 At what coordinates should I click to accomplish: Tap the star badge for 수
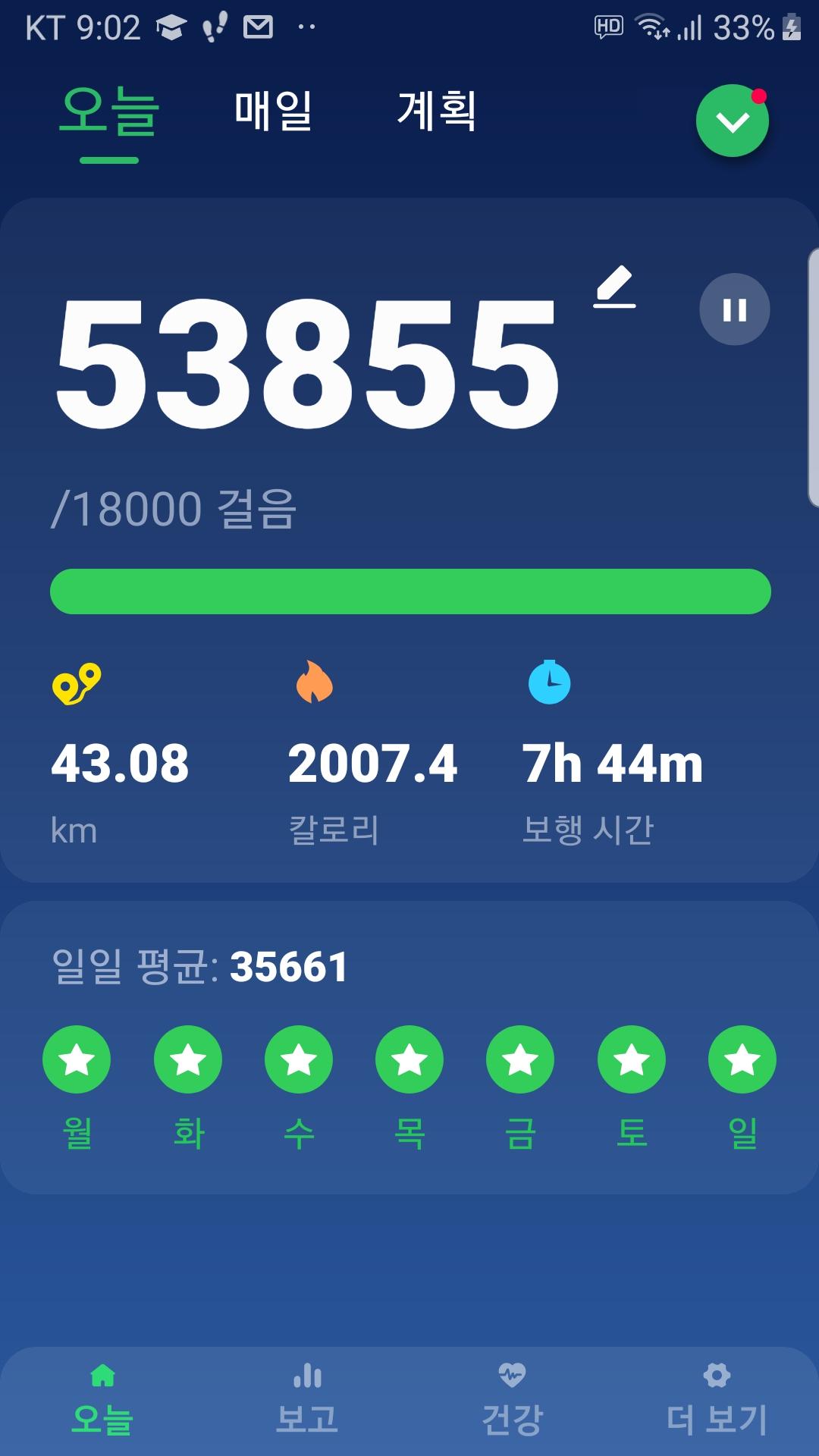click(299, 1059)
